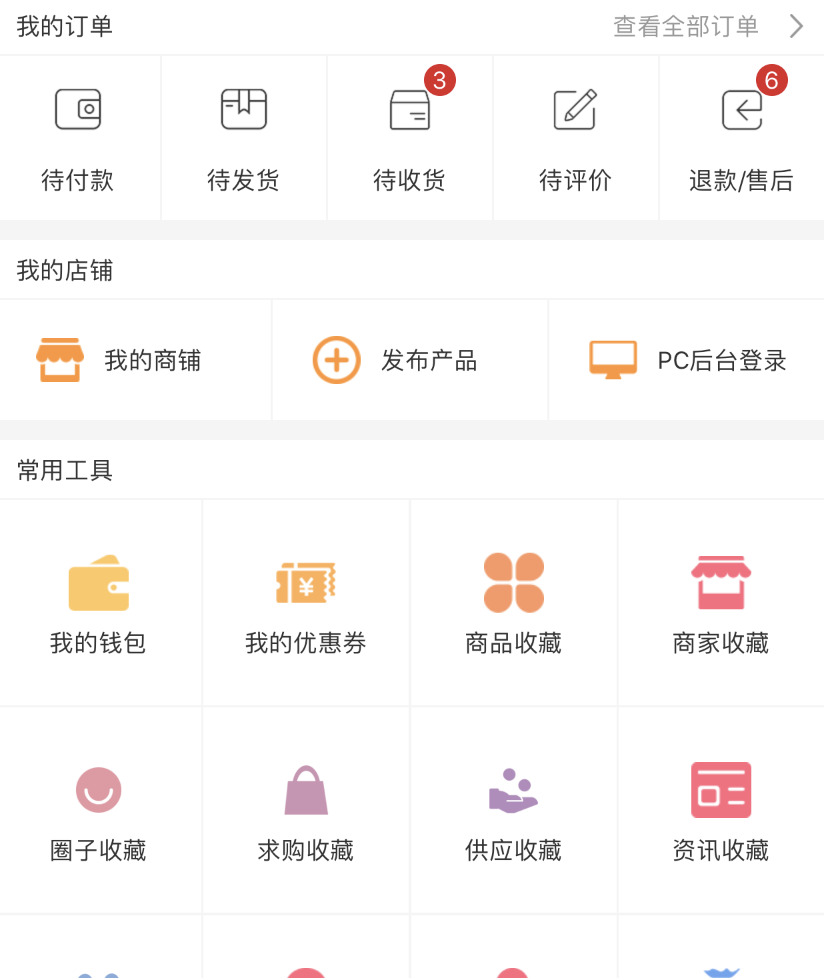Screen dimensions: 824x978
Task: Open PC后台登录 backend login
Action: tap(688, 360)
